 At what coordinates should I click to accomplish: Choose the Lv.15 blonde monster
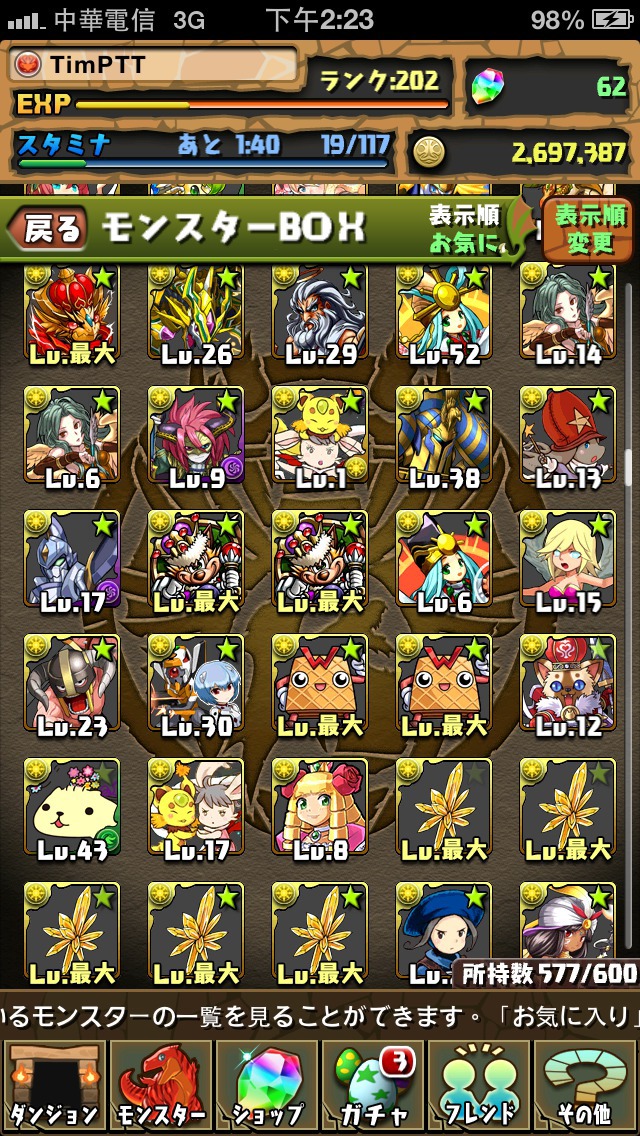tap(568, 560)
